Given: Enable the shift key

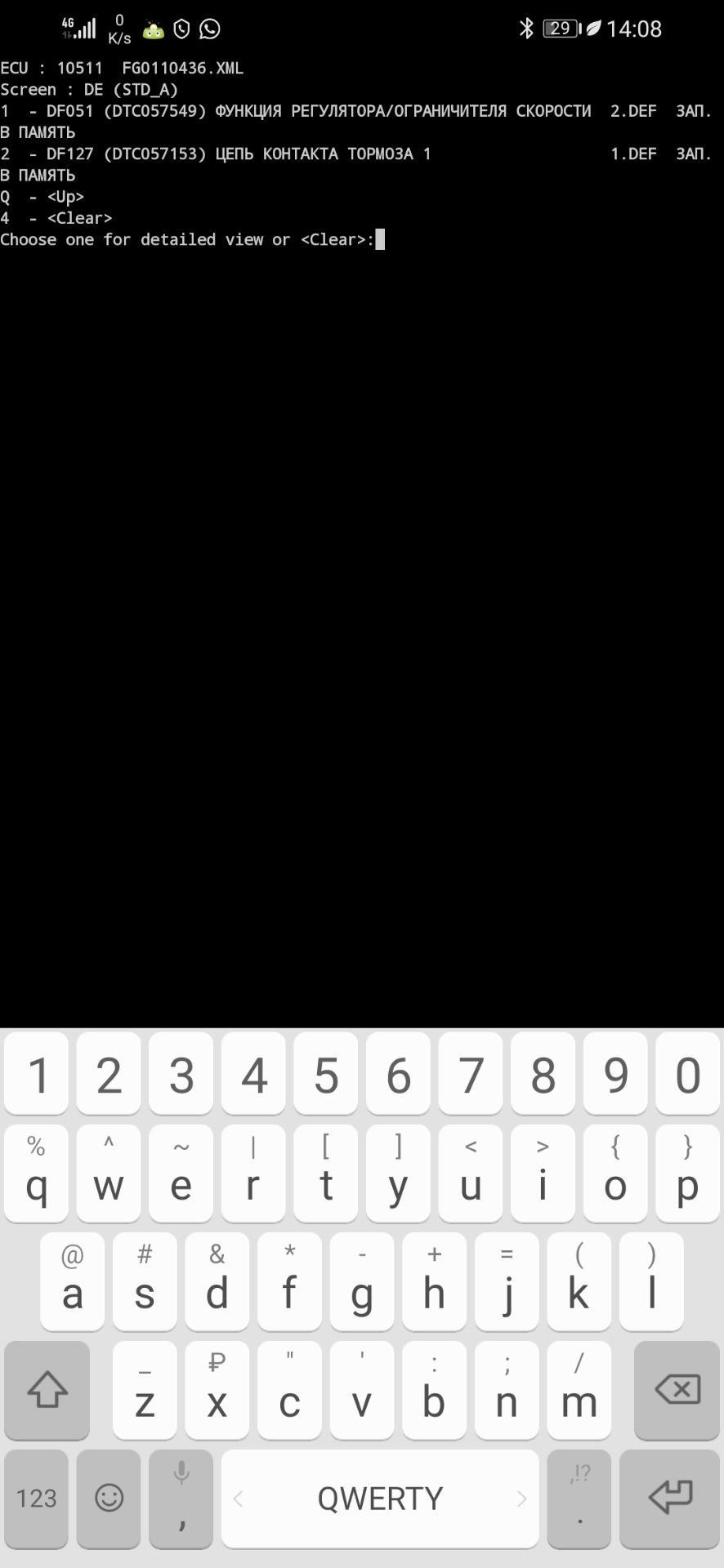Looking at the screenshot, I should click(47, 1389).
